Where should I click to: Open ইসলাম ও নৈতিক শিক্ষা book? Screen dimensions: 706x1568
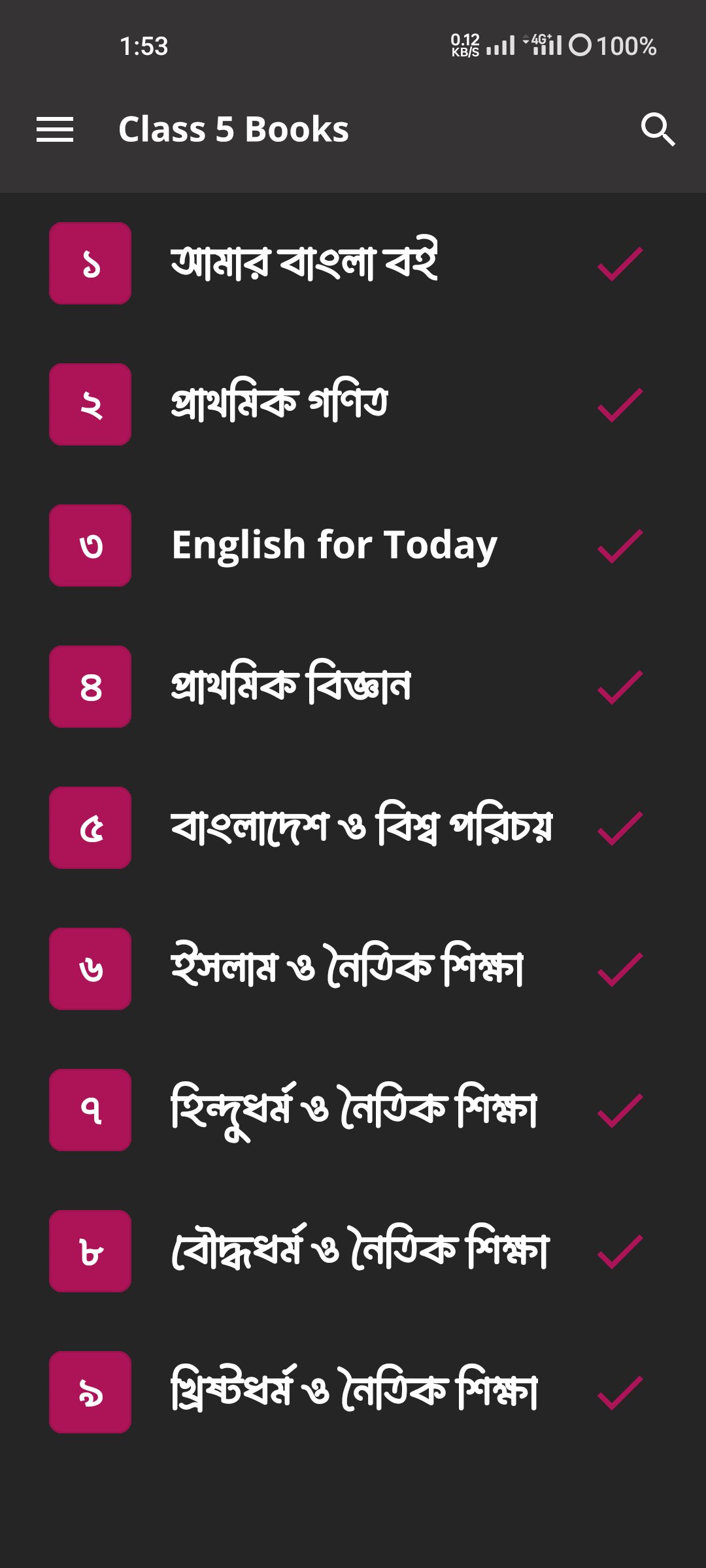pyautogui.click(x=347, y=969)
